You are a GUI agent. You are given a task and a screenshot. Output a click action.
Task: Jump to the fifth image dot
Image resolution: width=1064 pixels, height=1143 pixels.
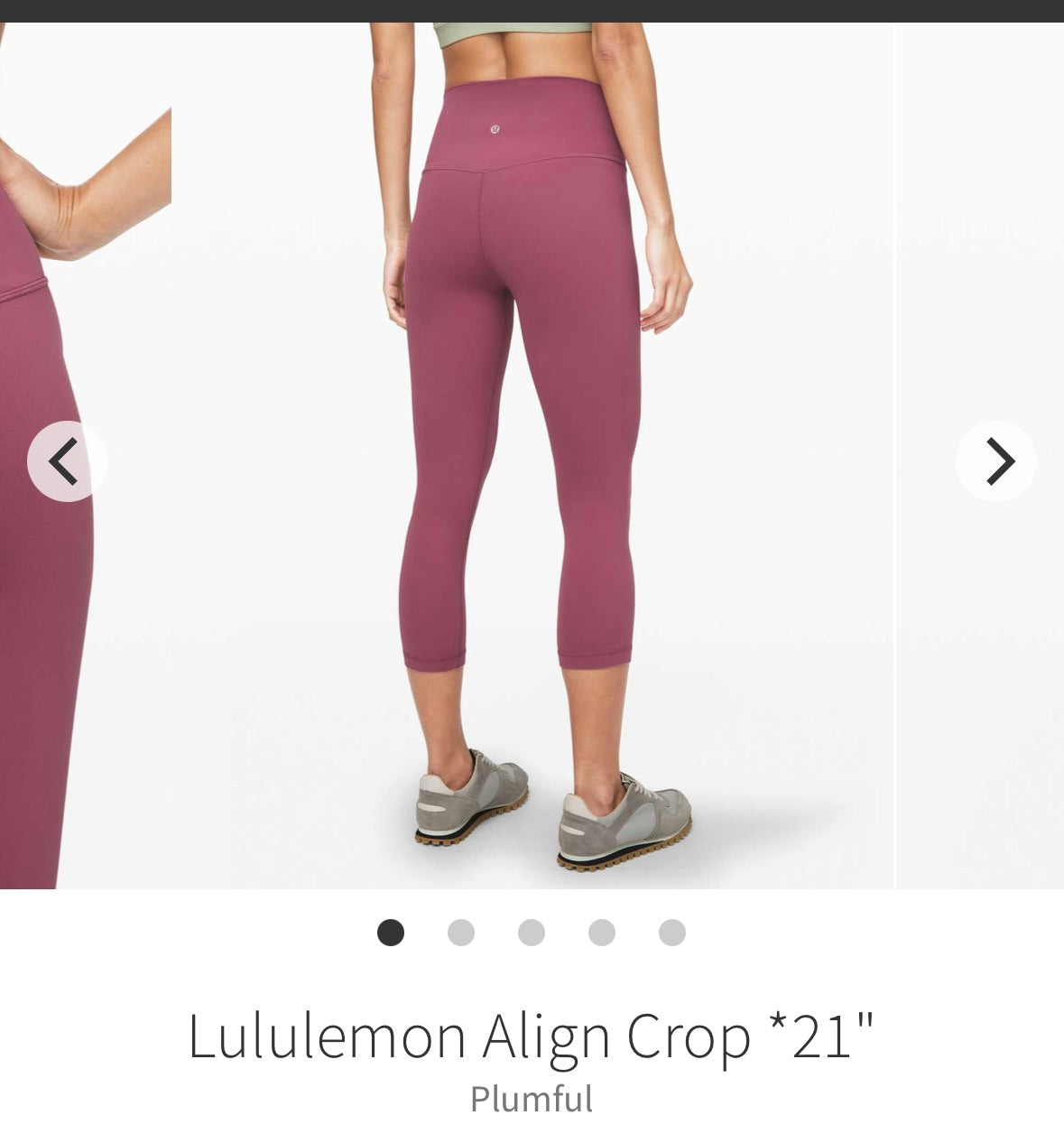pyautogui.click(x=672, y=933)
